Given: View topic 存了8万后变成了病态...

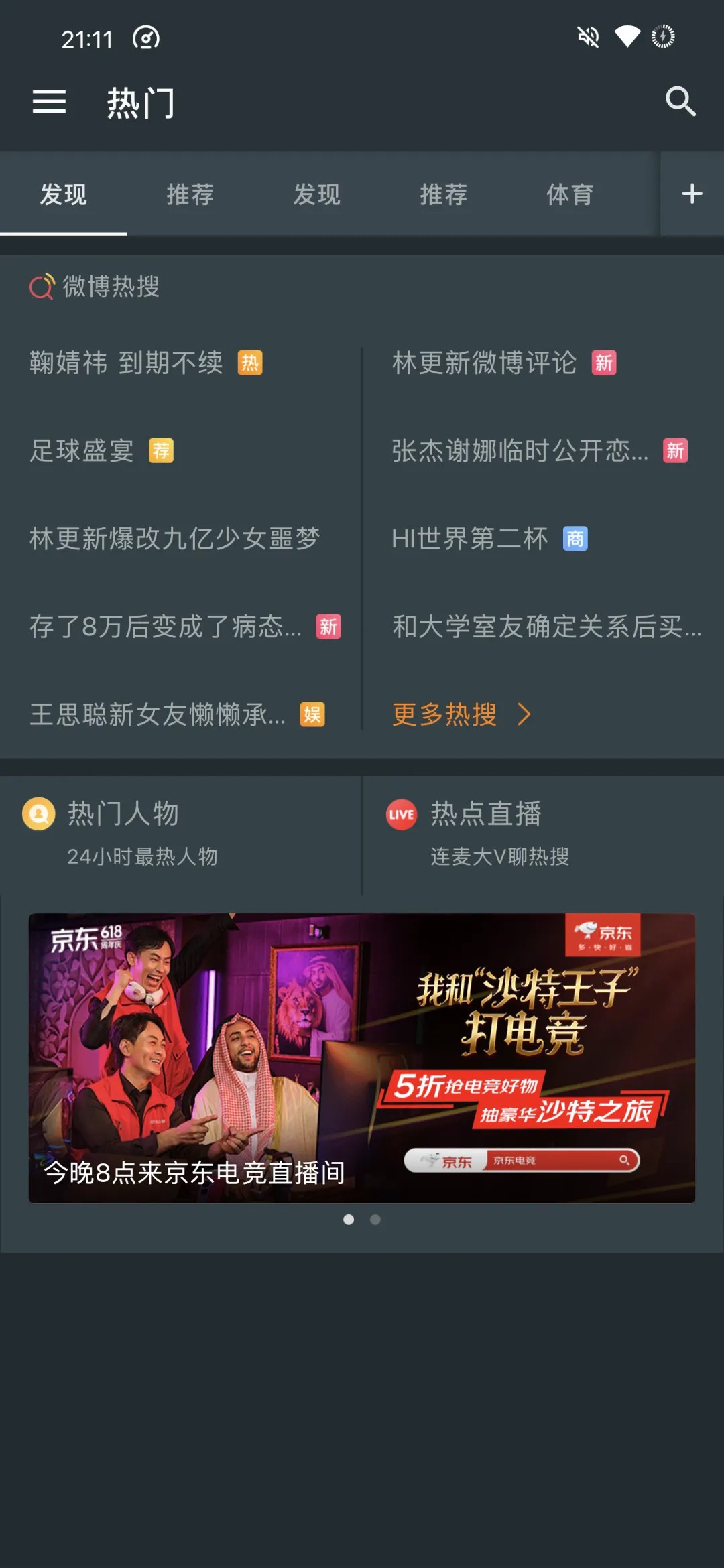Looking at the screenshot, I should click(166, 627).
